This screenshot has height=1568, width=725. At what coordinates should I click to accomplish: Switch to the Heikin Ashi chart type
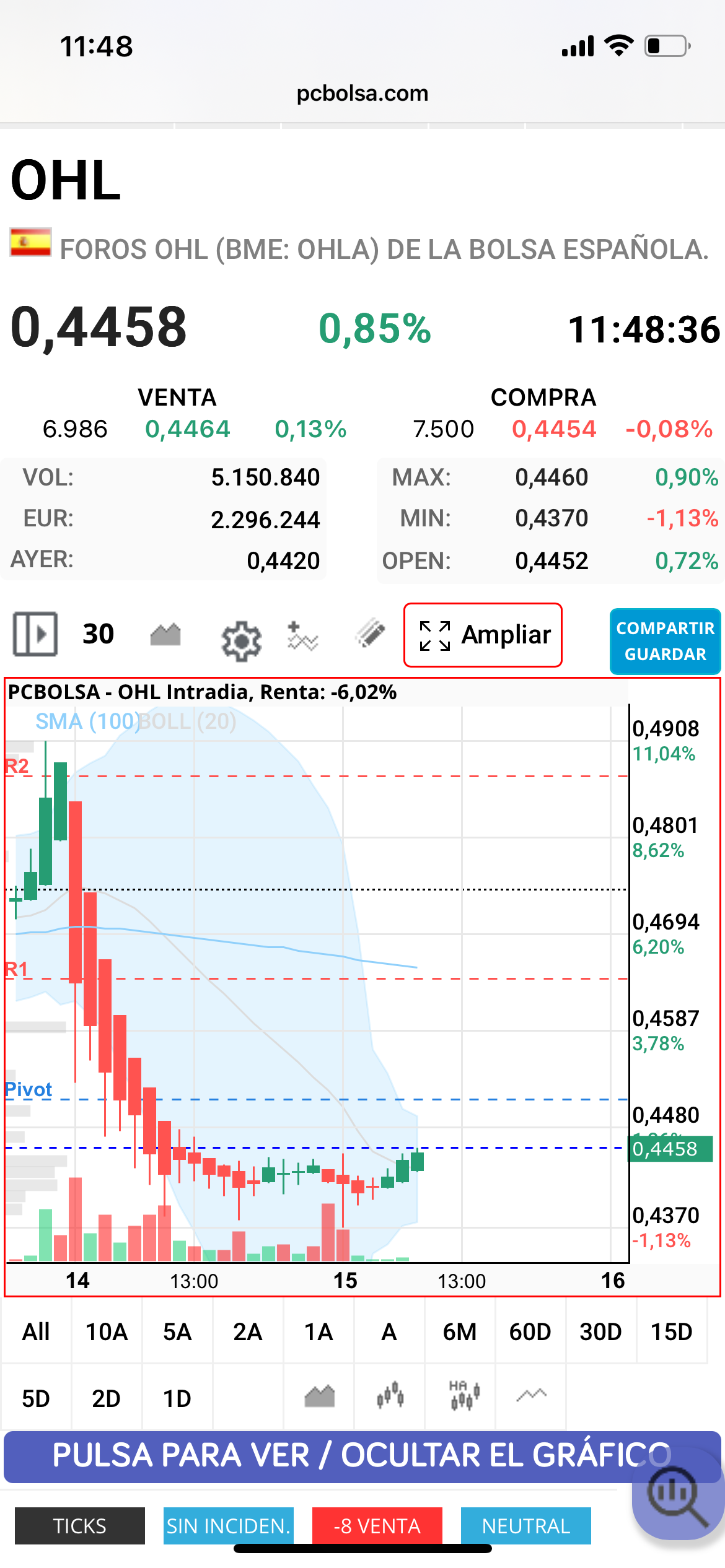(x=464, y=1396)
